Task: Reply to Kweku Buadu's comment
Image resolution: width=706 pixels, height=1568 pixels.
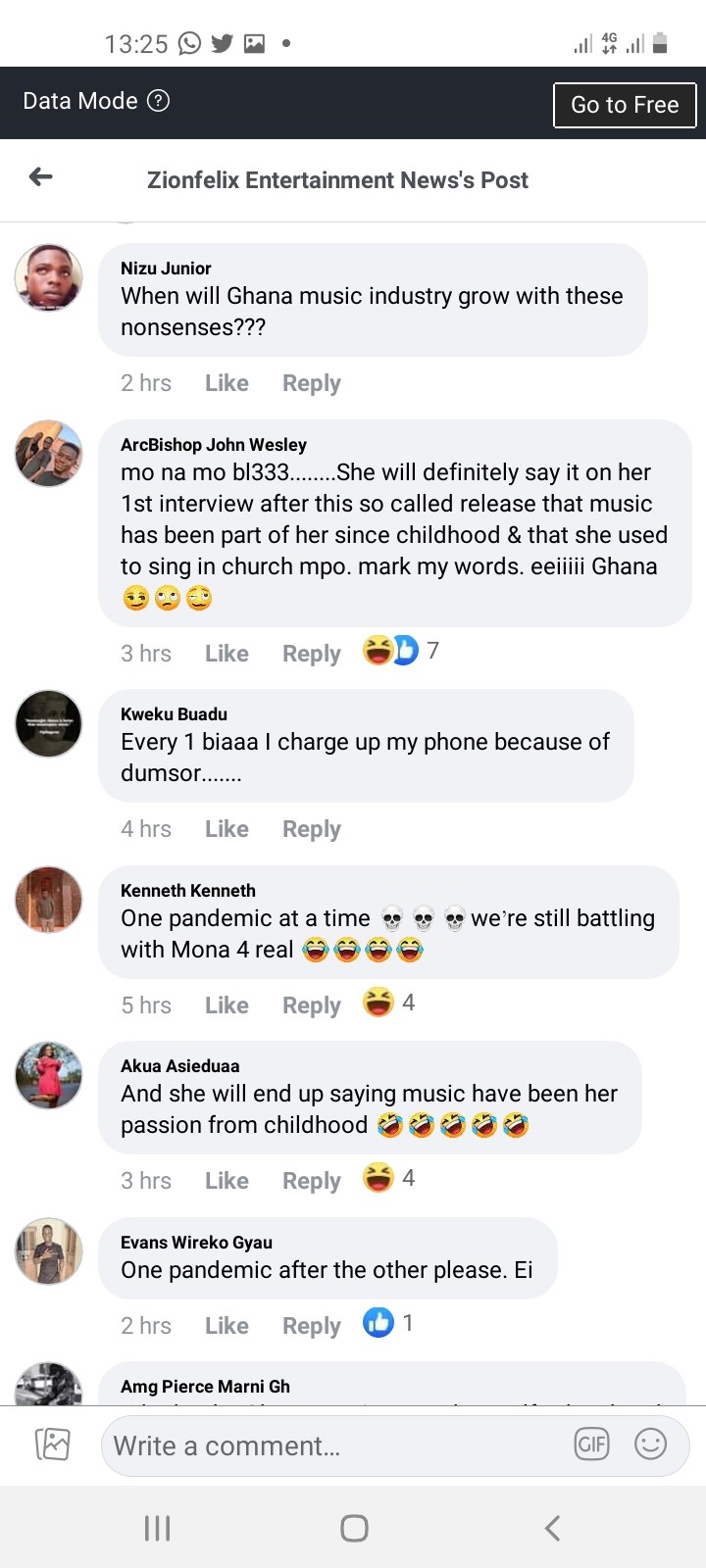Action: [312, 829]
